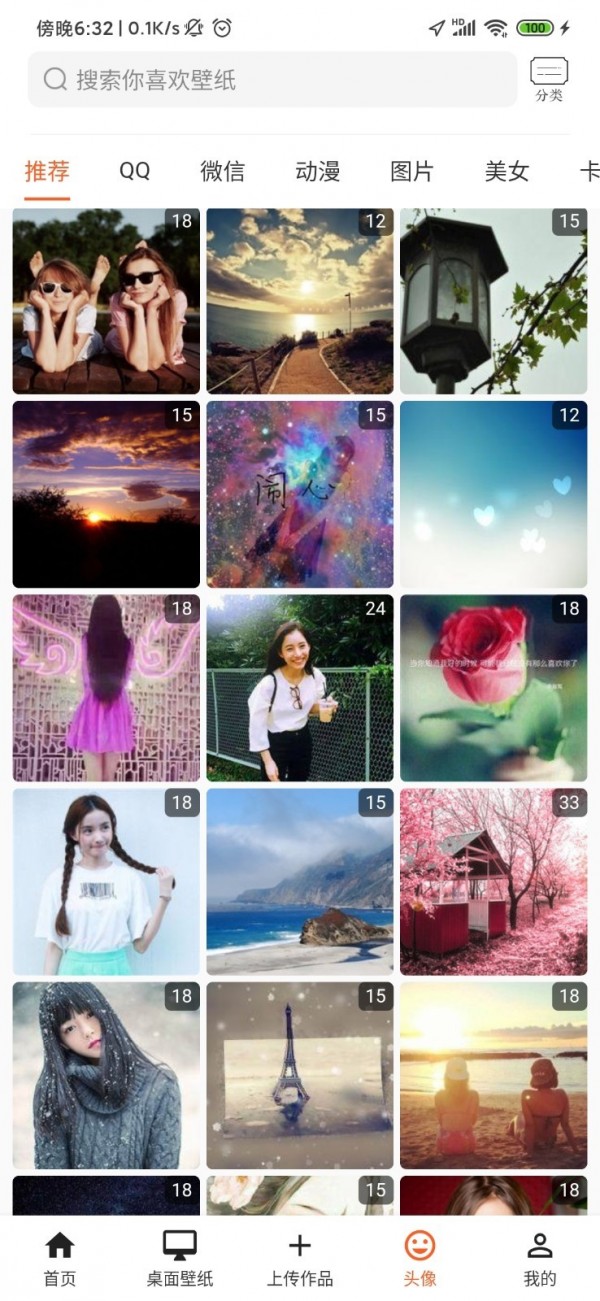Open the 图片 tab
600x1301 pixels.
411,171
